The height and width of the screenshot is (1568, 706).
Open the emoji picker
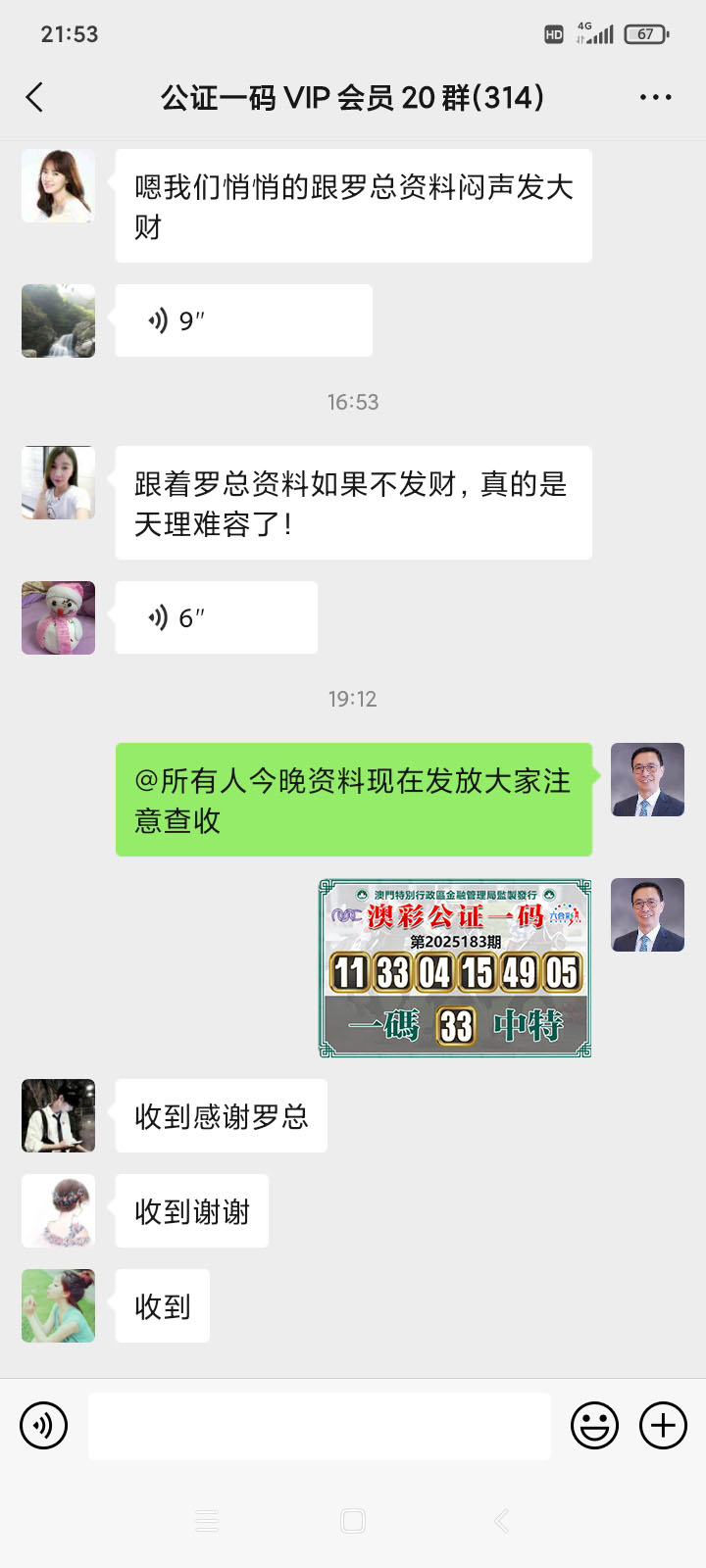[x=595, y=1426]
